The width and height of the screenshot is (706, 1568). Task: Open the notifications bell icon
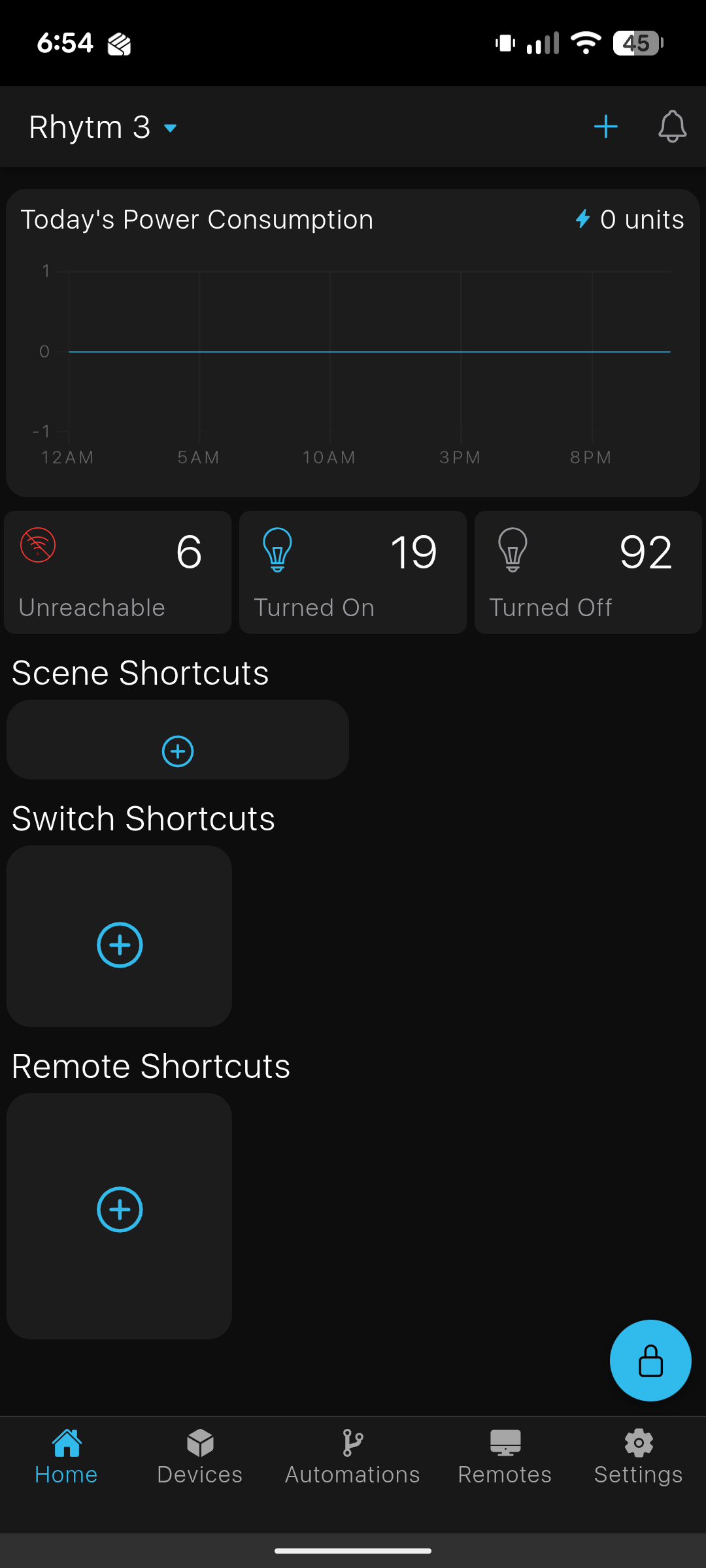[672, 126]
